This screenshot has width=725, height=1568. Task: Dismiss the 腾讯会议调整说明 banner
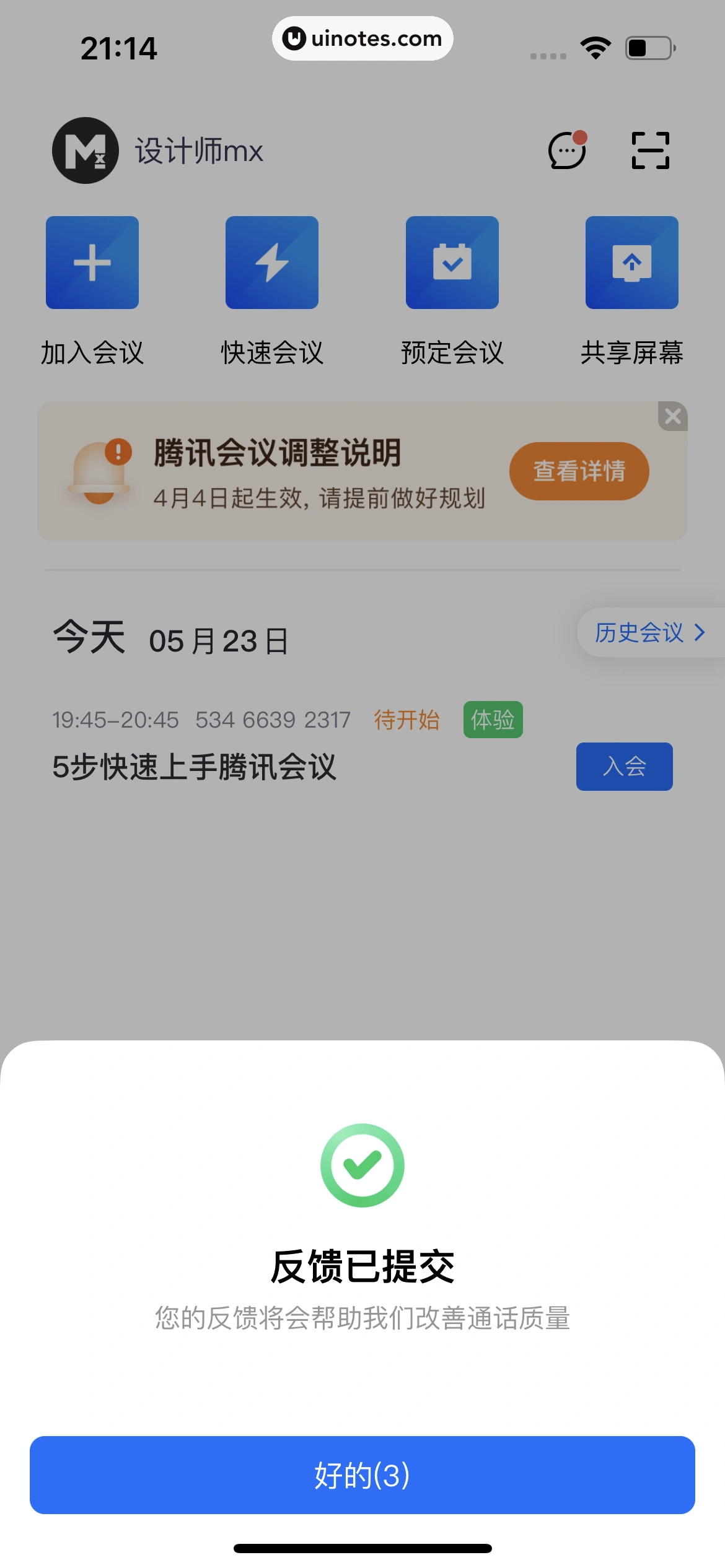pyautogui.click(x=672, y=416)
